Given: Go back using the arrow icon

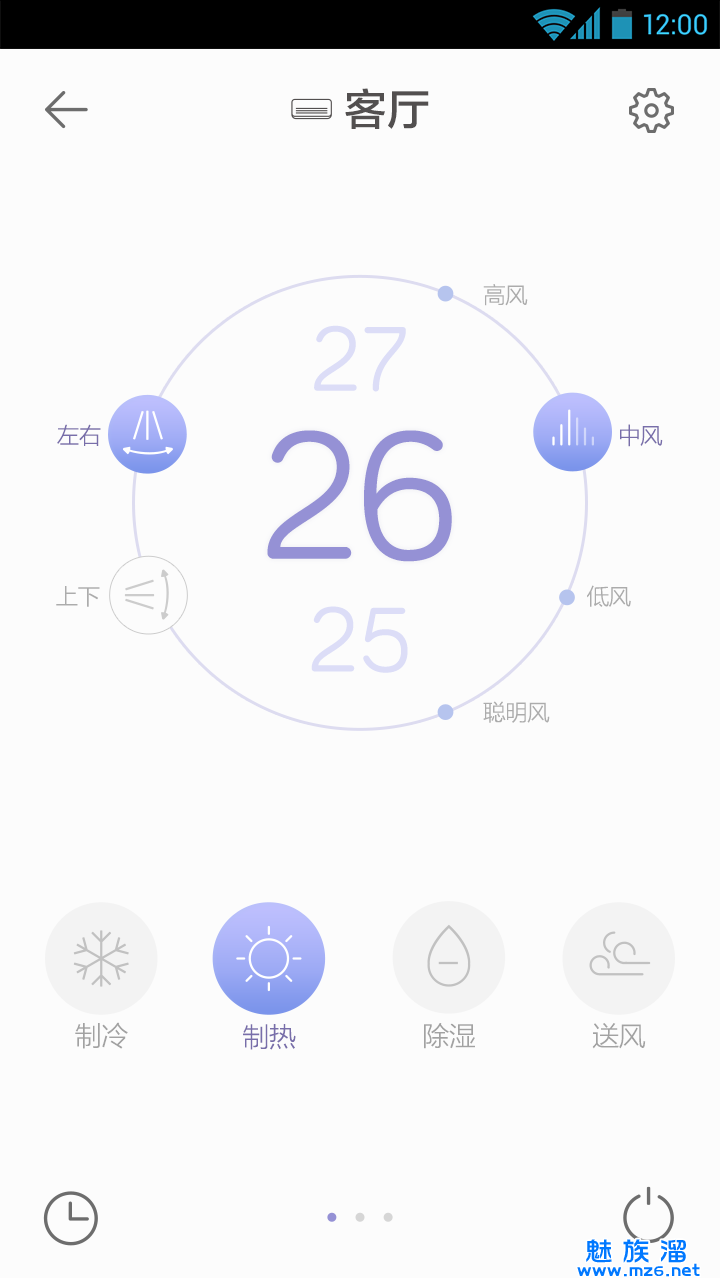Looking at the screenshot, I should (66, 109).
